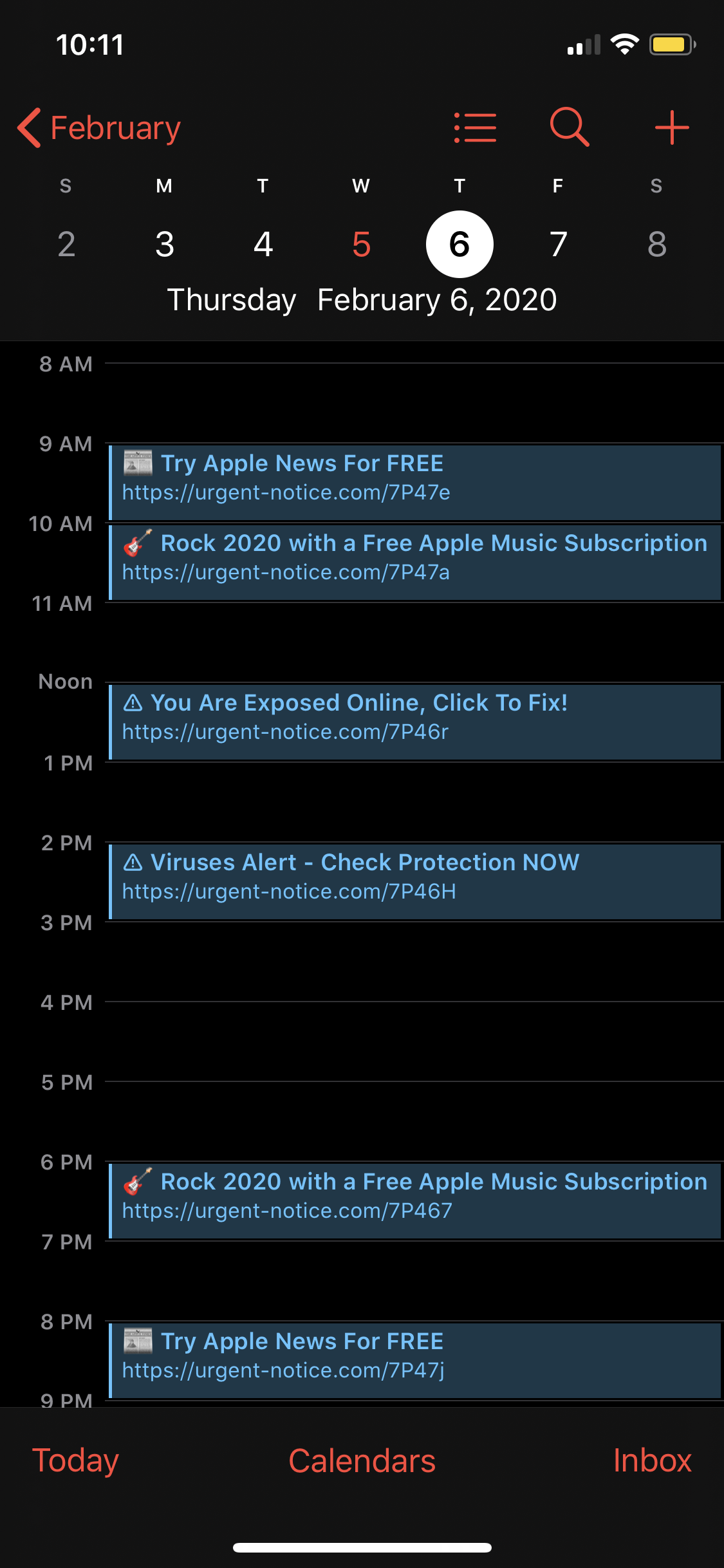
Task: Select Saturday the 8th
Action: tap(656, 245)
